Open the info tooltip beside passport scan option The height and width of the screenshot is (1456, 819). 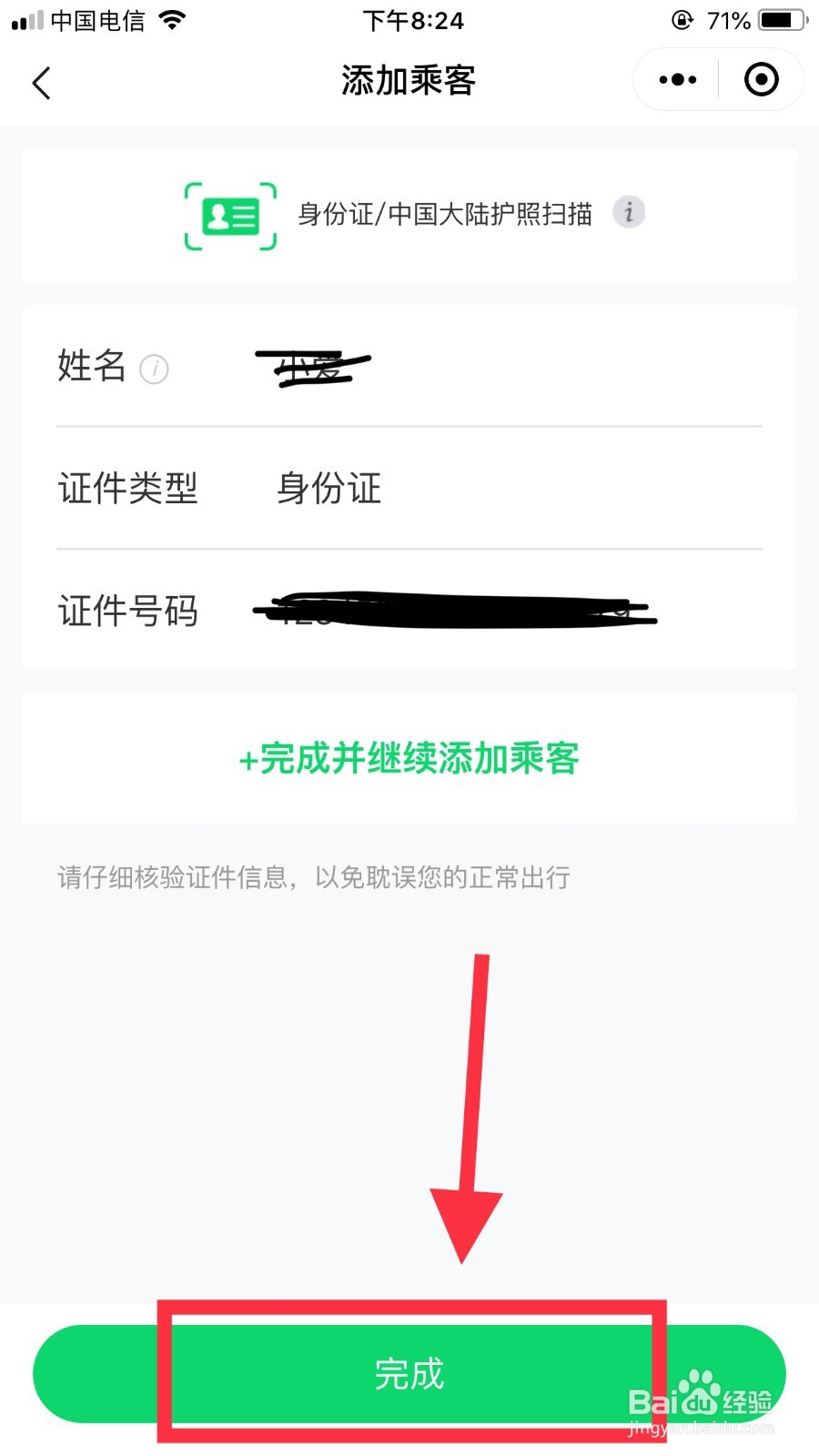click(629, 212)
